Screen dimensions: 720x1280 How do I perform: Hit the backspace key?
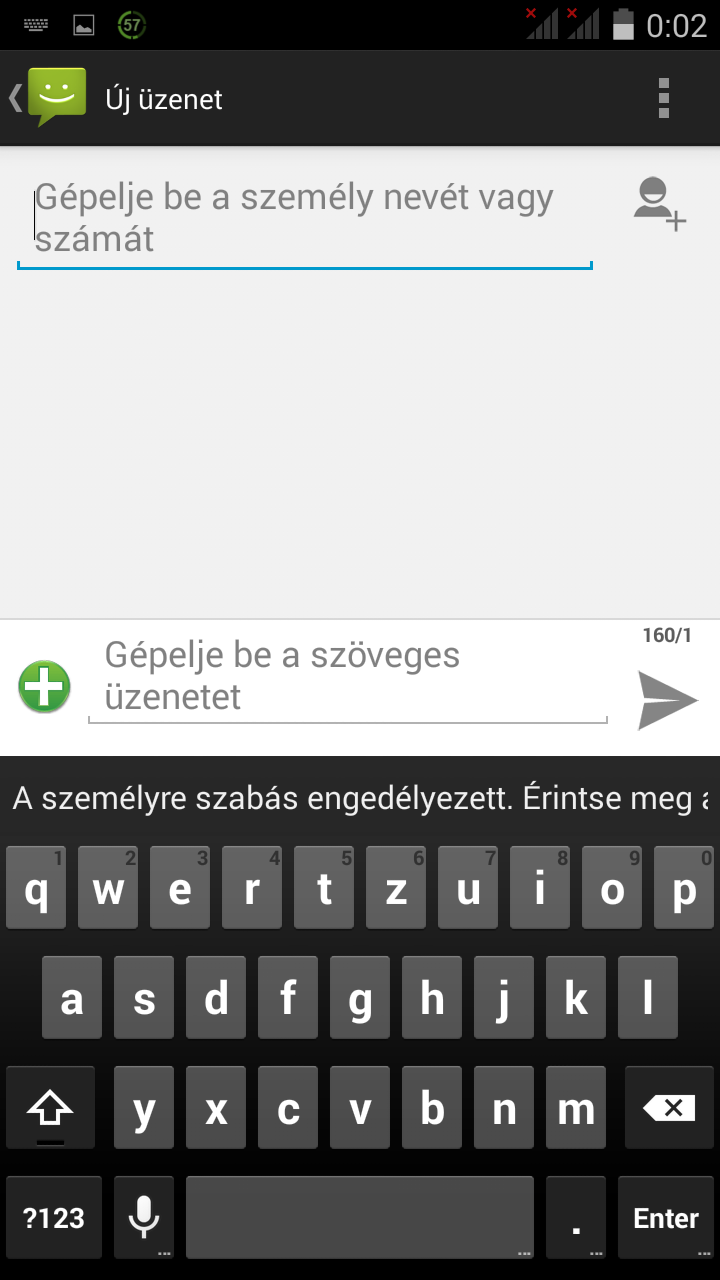click(670, 1107)
